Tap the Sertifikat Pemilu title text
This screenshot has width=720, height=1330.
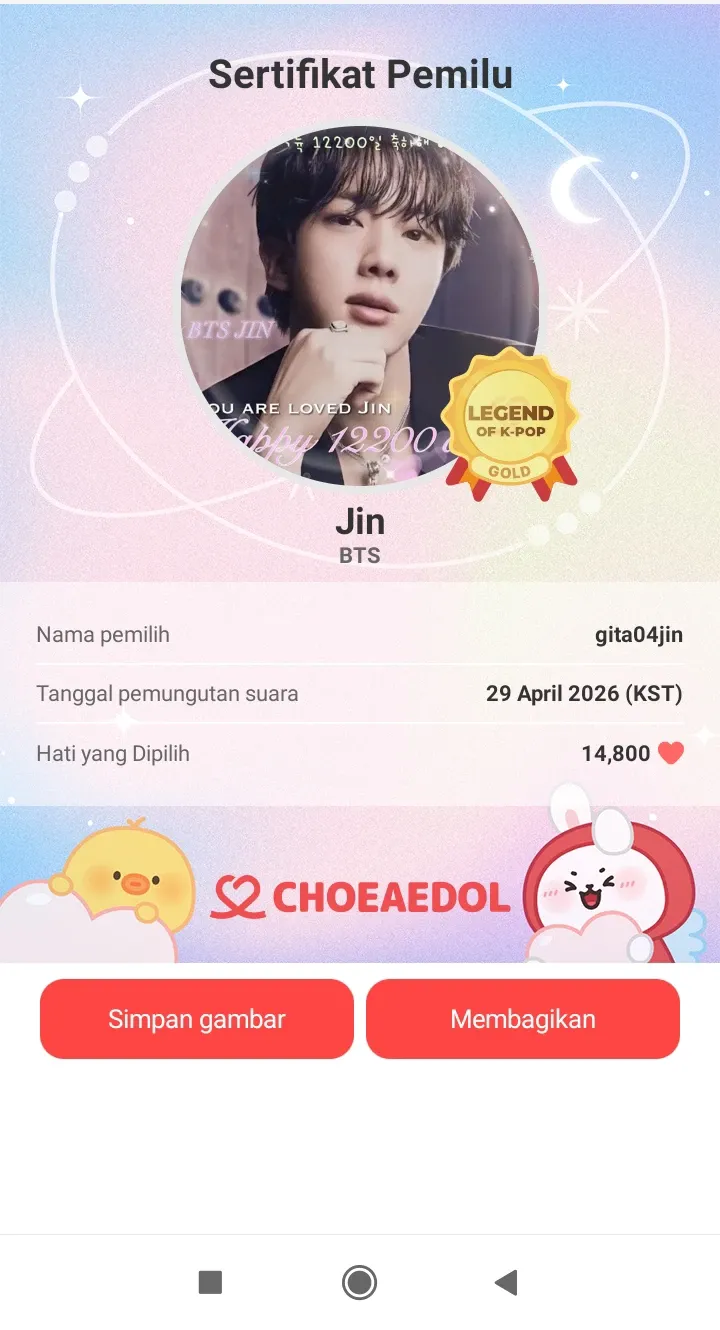click(x=360, y=74)
